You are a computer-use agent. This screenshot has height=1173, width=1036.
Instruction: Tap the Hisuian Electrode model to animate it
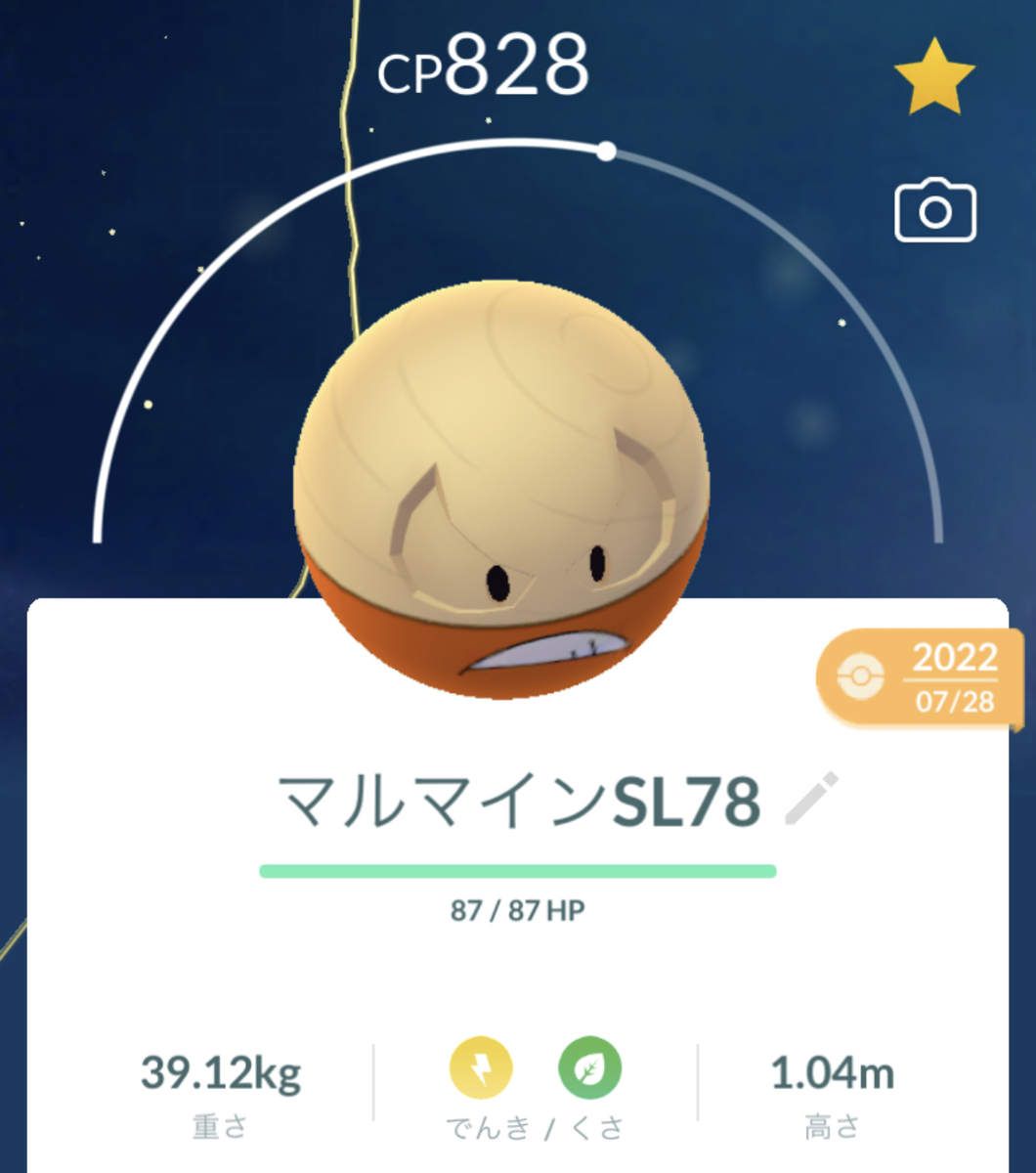click(x=501, y=495)
